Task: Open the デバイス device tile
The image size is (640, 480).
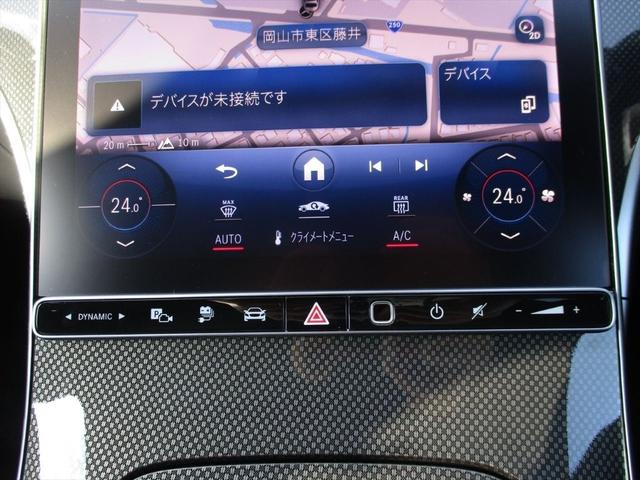Action: 493,91
